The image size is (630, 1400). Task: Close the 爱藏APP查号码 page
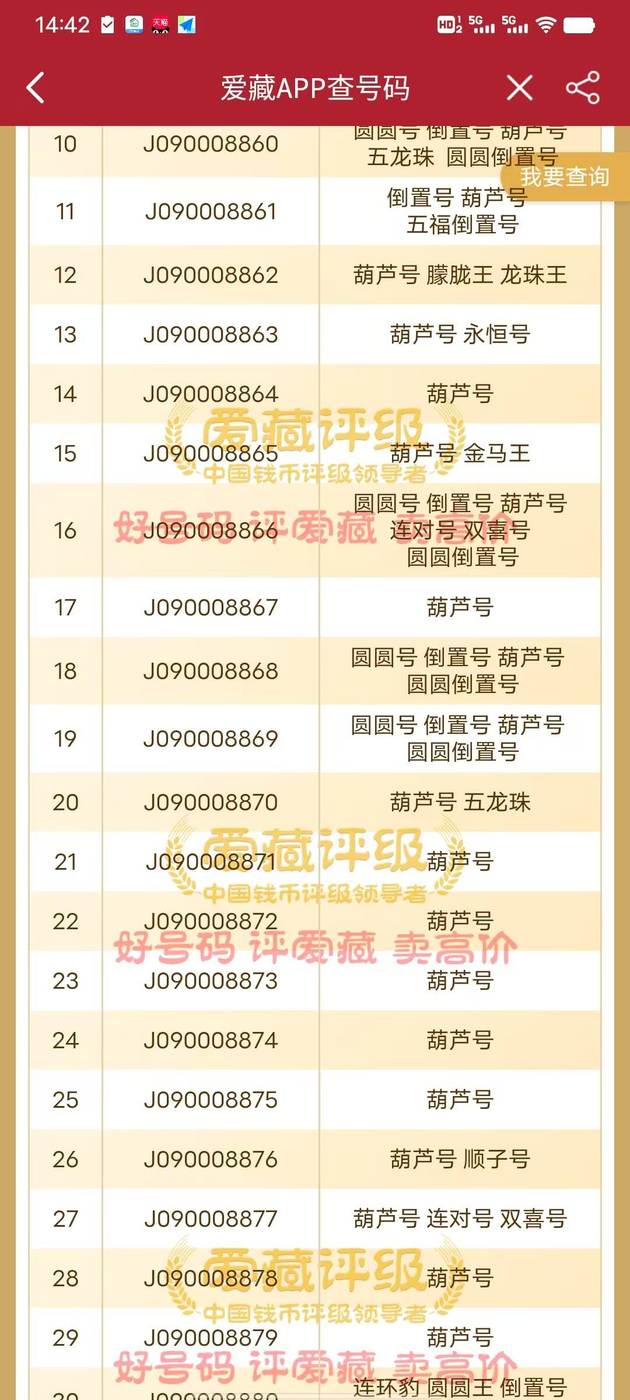pos(519,88)
